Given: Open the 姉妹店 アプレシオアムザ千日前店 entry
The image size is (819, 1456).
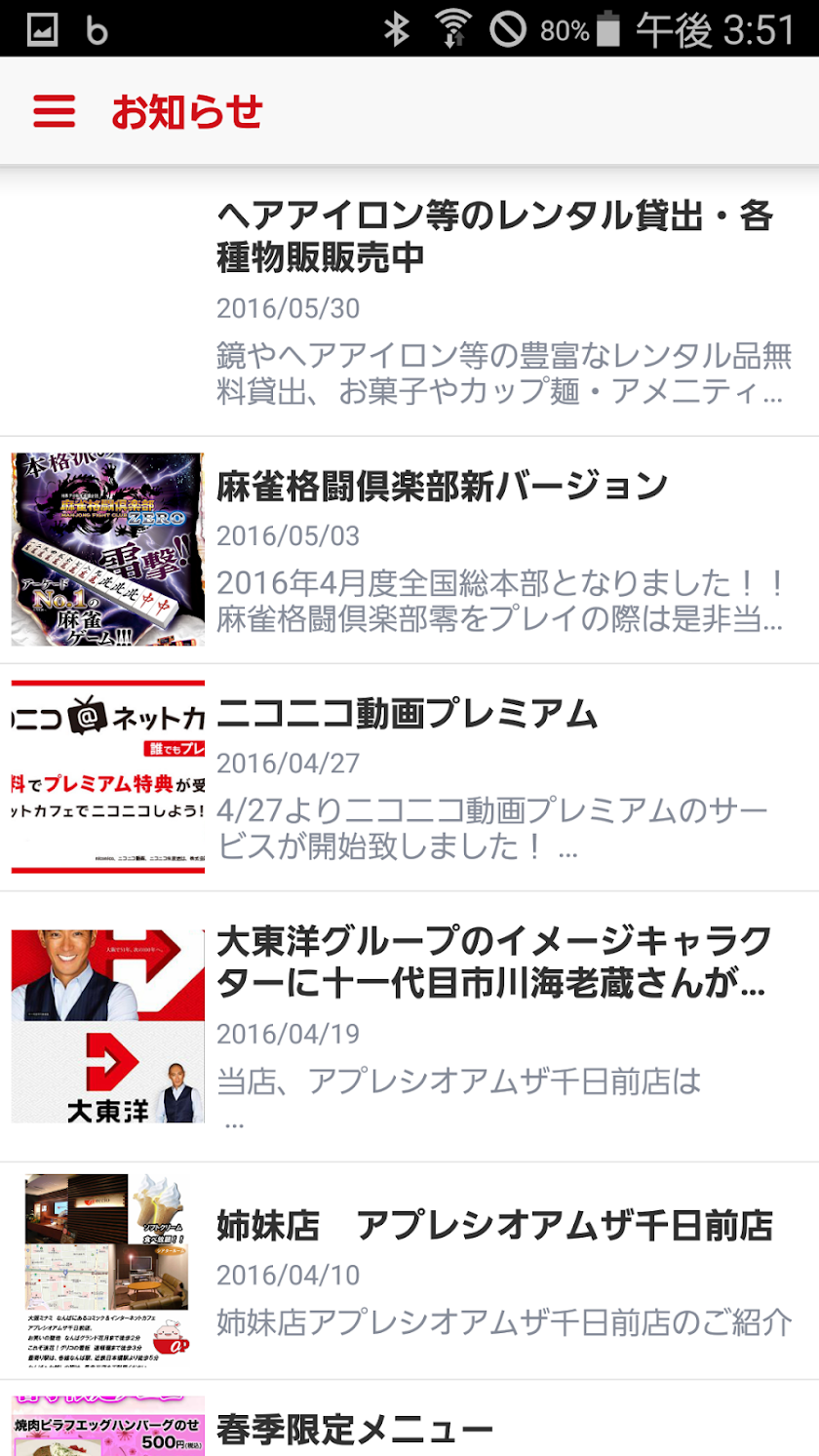Looking at the screenshot, I should (x=494, y=1225).
